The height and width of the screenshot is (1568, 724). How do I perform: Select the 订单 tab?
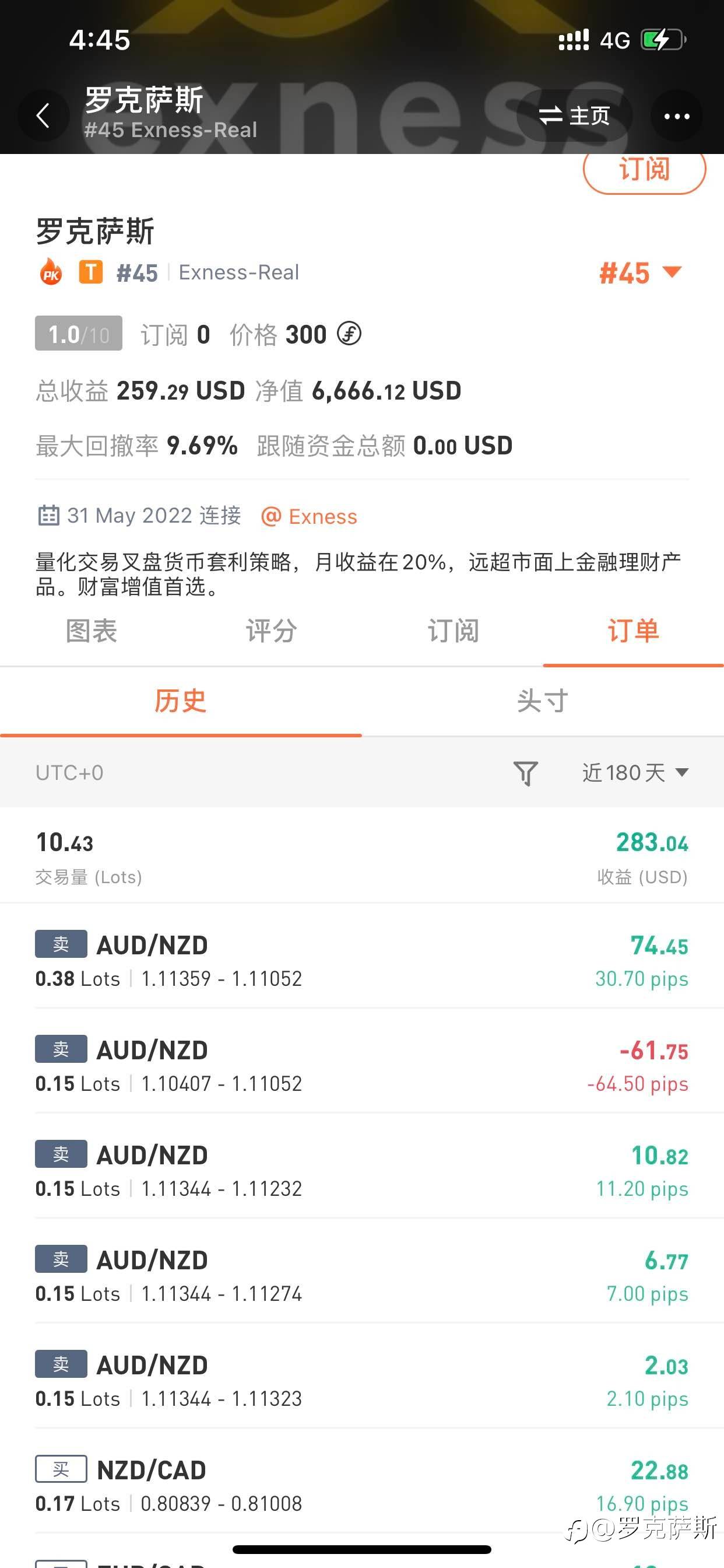[x=633, y=631]
